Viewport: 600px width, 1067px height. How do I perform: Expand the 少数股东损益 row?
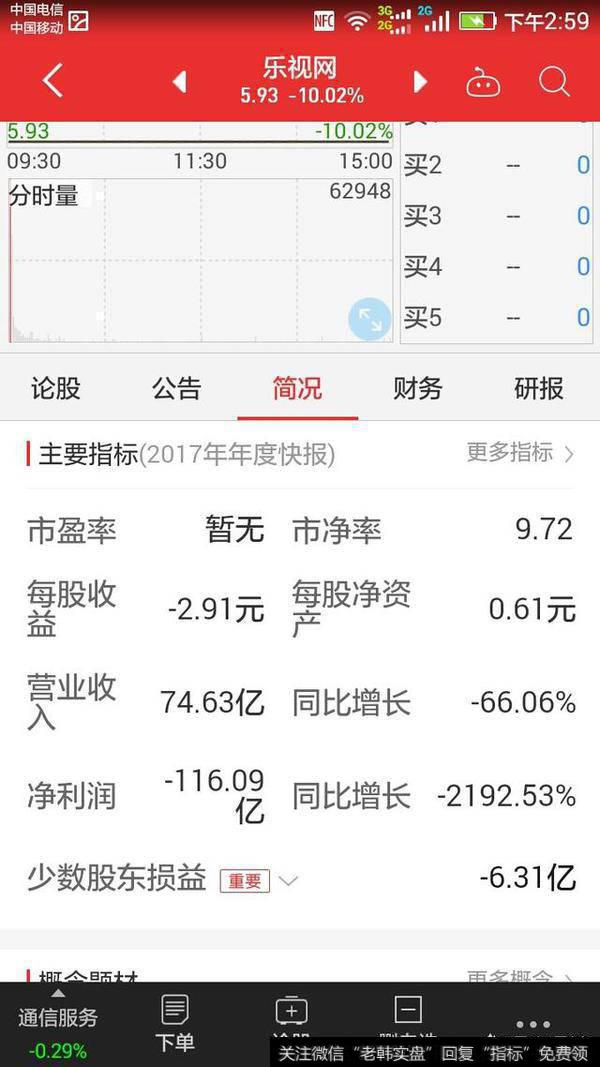[x=288, y=881]
